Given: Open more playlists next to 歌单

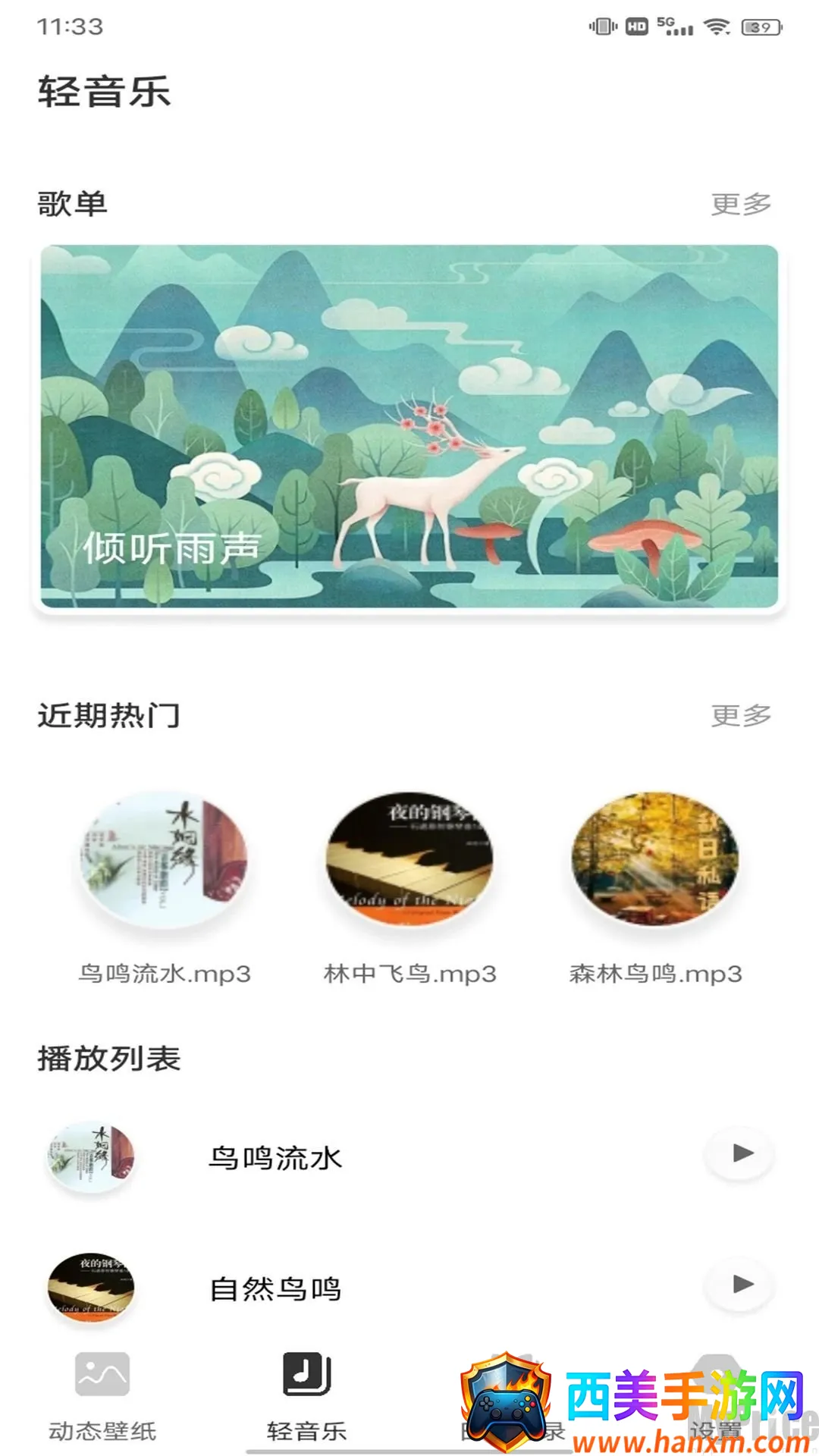Looking at the screenshot, I should (740, 204).
